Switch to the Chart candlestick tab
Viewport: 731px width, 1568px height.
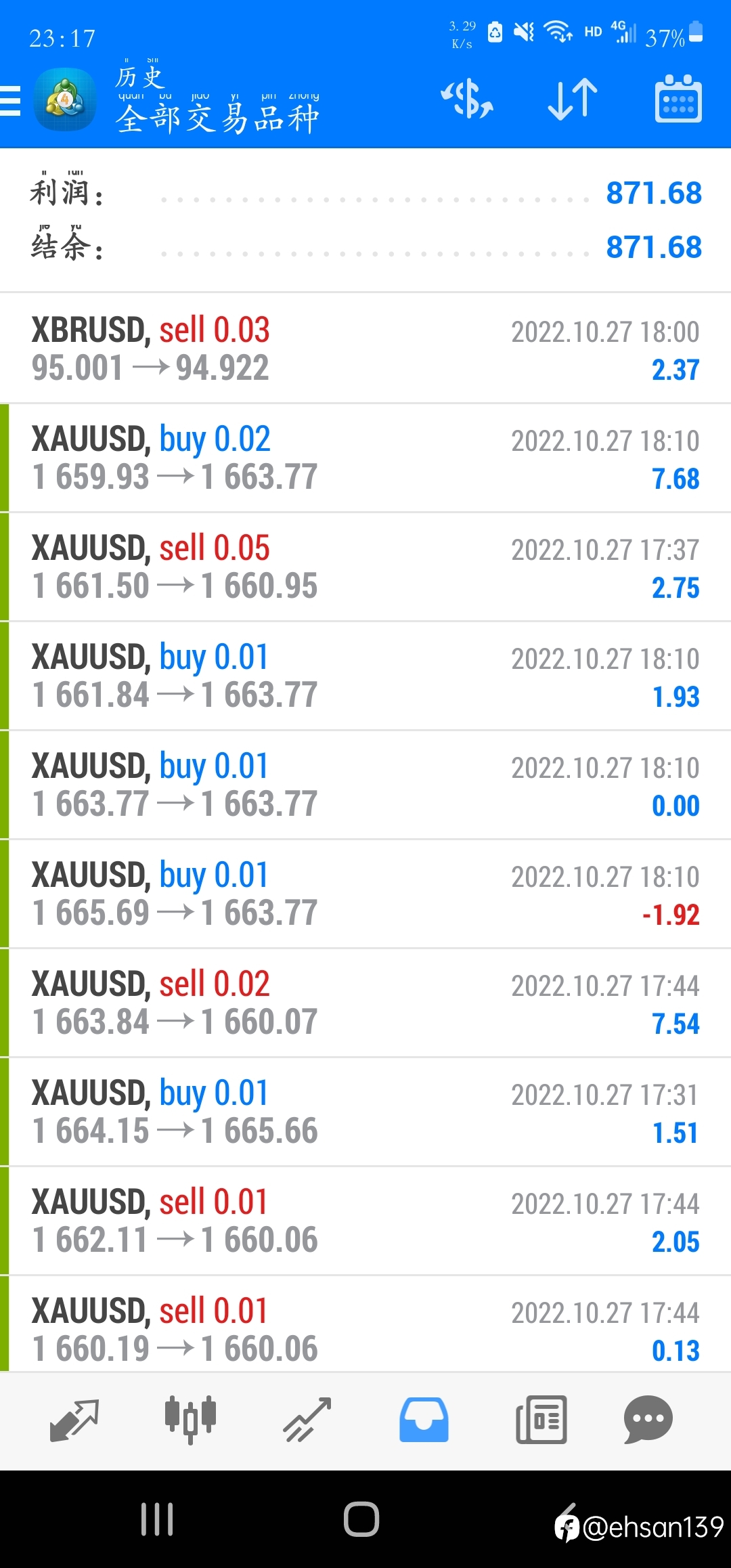(x=191, y=1420)
